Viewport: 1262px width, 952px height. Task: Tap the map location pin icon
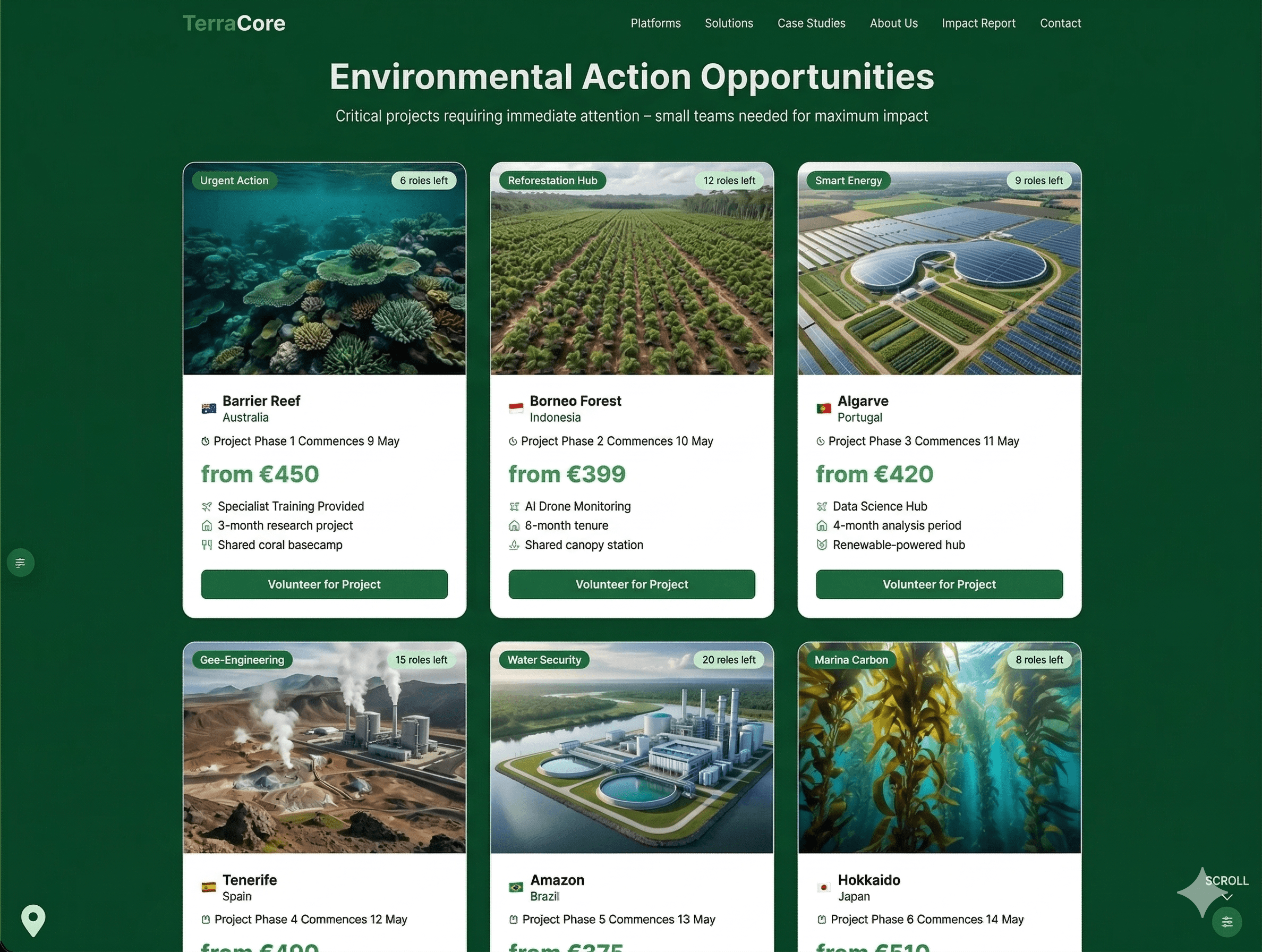pos(33,919)
